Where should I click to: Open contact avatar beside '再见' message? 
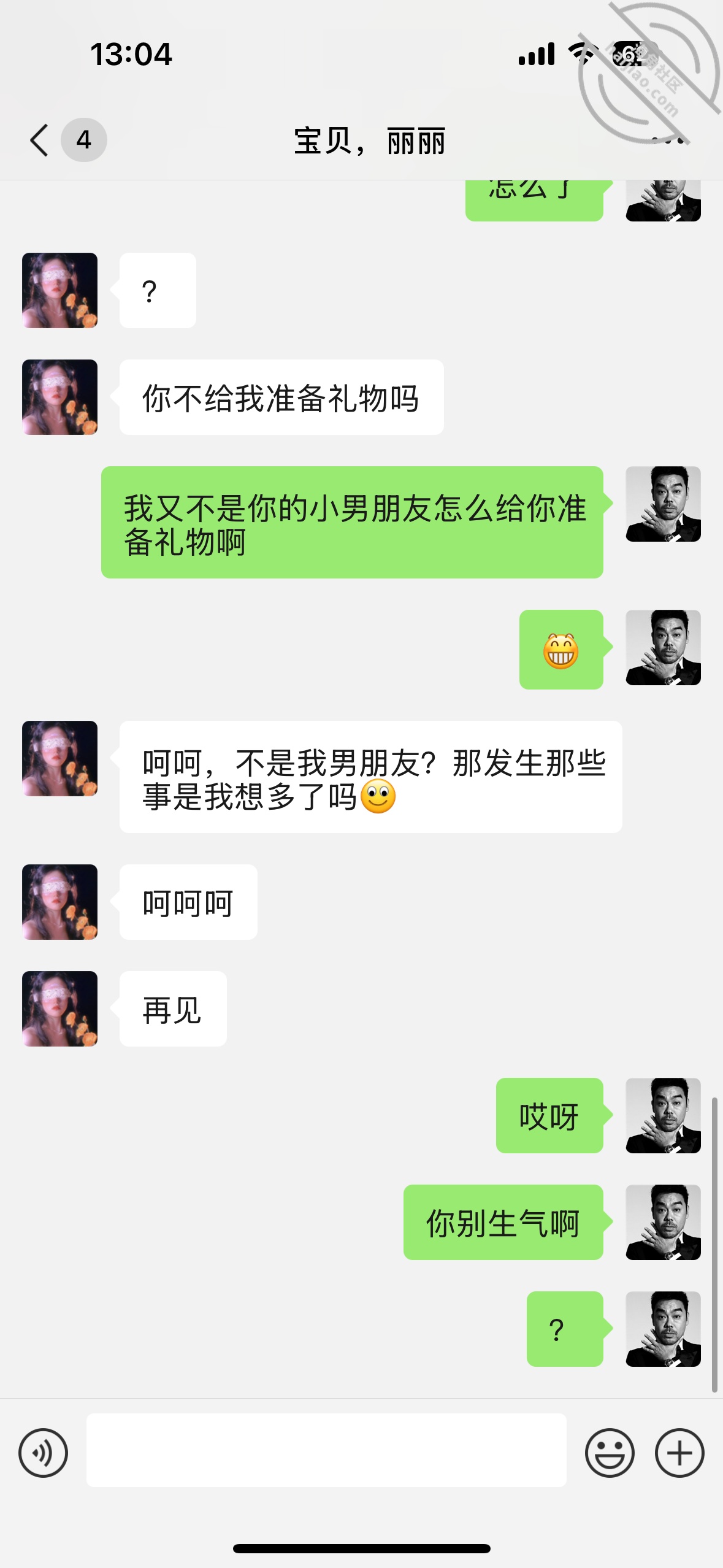pos(60,1009)
